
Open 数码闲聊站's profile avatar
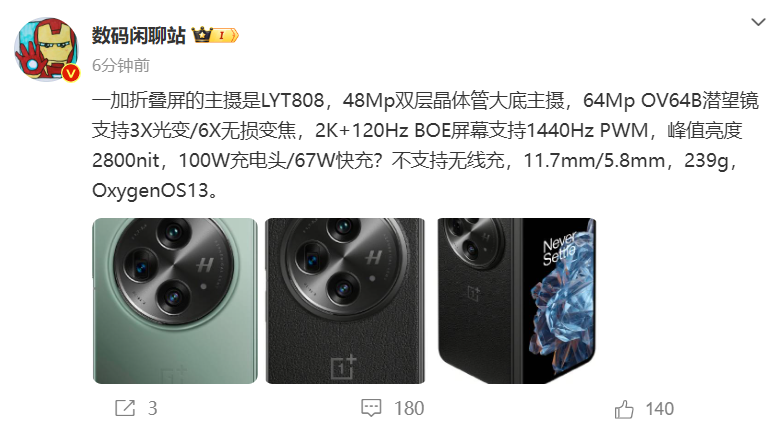[x=48, y=51]
